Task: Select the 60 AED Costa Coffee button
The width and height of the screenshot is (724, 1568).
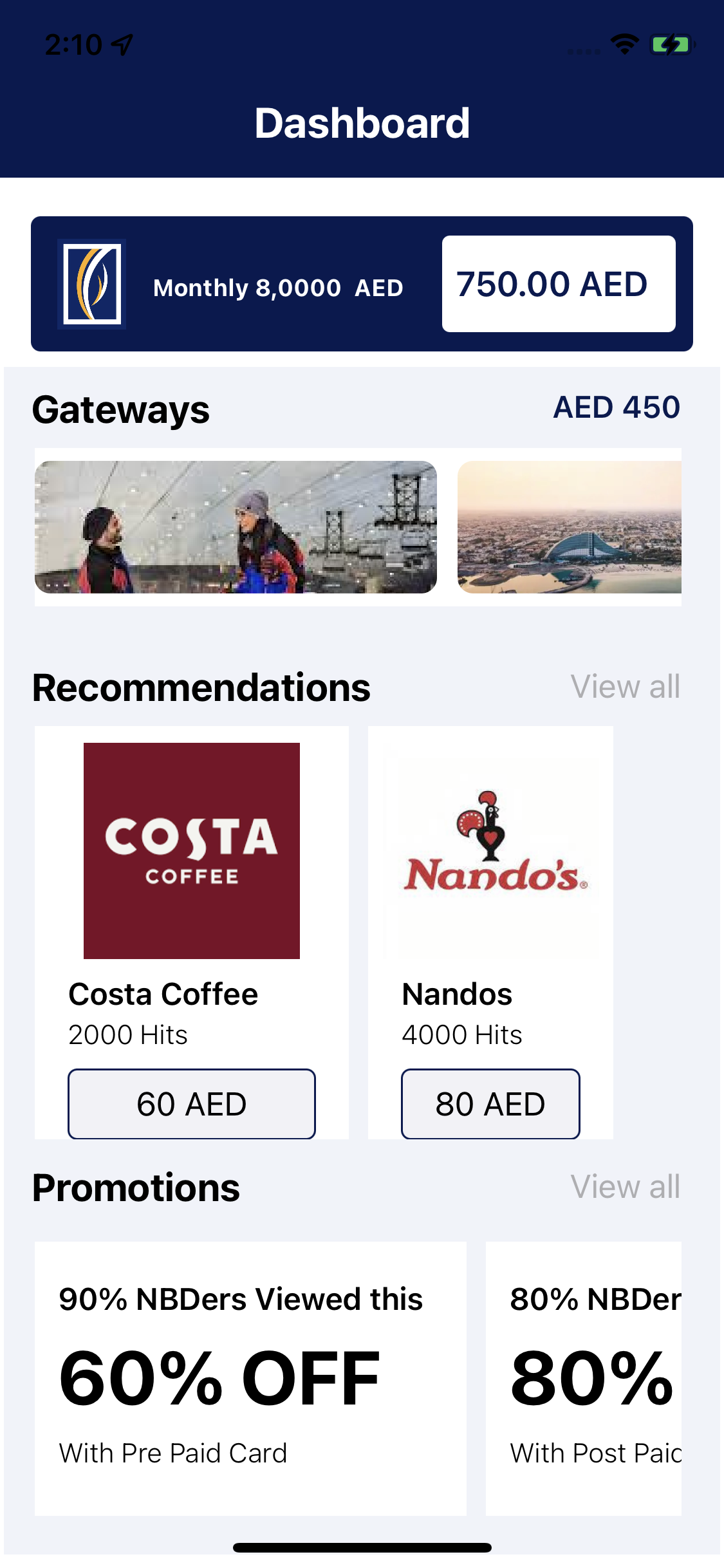Action: (191, 1104)
